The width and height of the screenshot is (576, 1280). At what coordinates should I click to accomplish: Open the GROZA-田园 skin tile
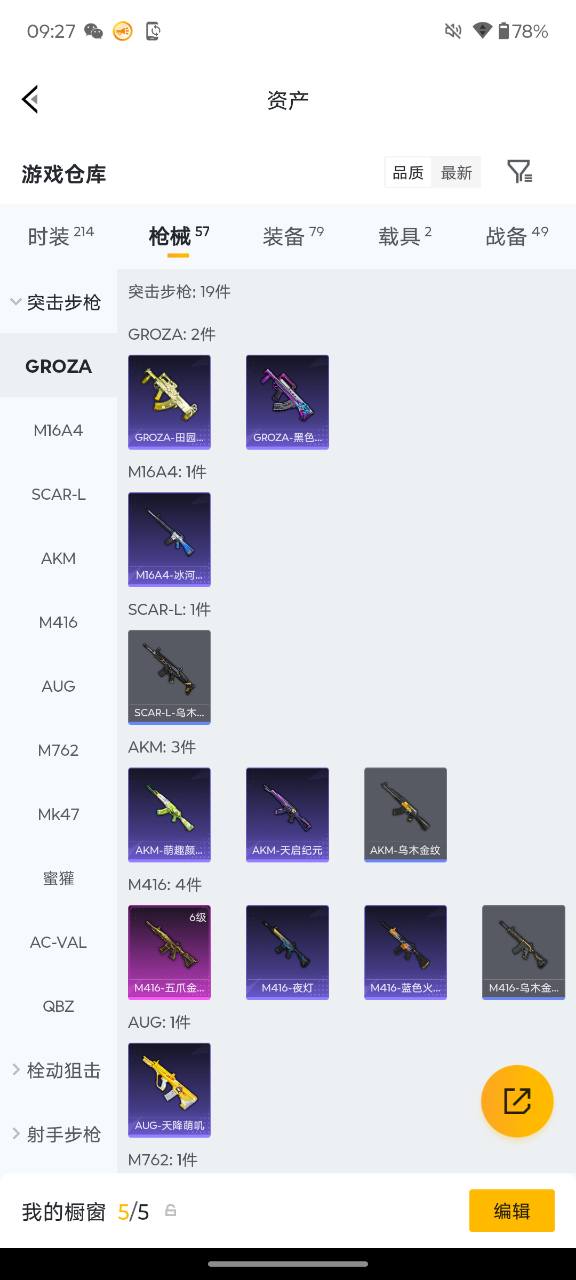169,402
